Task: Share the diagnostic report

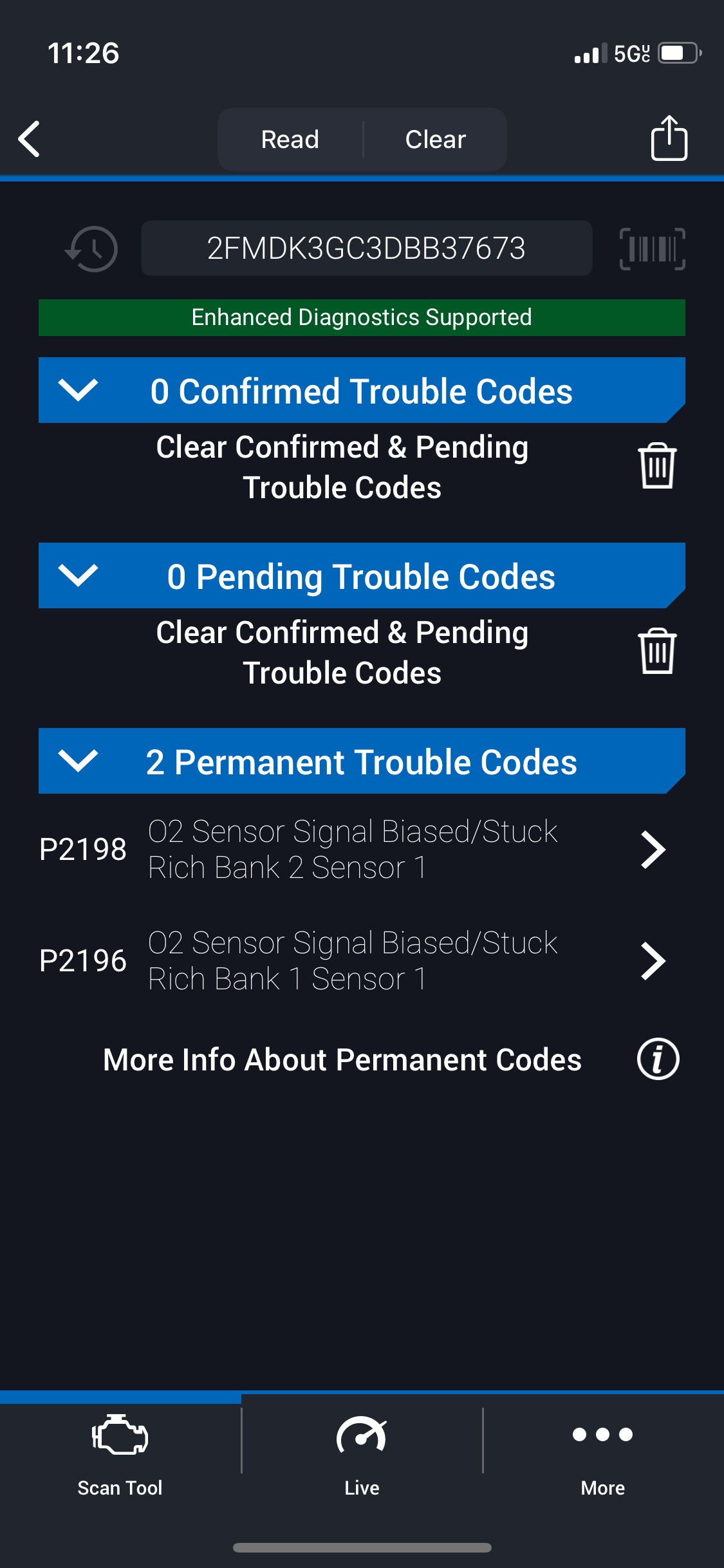Action: [x=669, y=138]
